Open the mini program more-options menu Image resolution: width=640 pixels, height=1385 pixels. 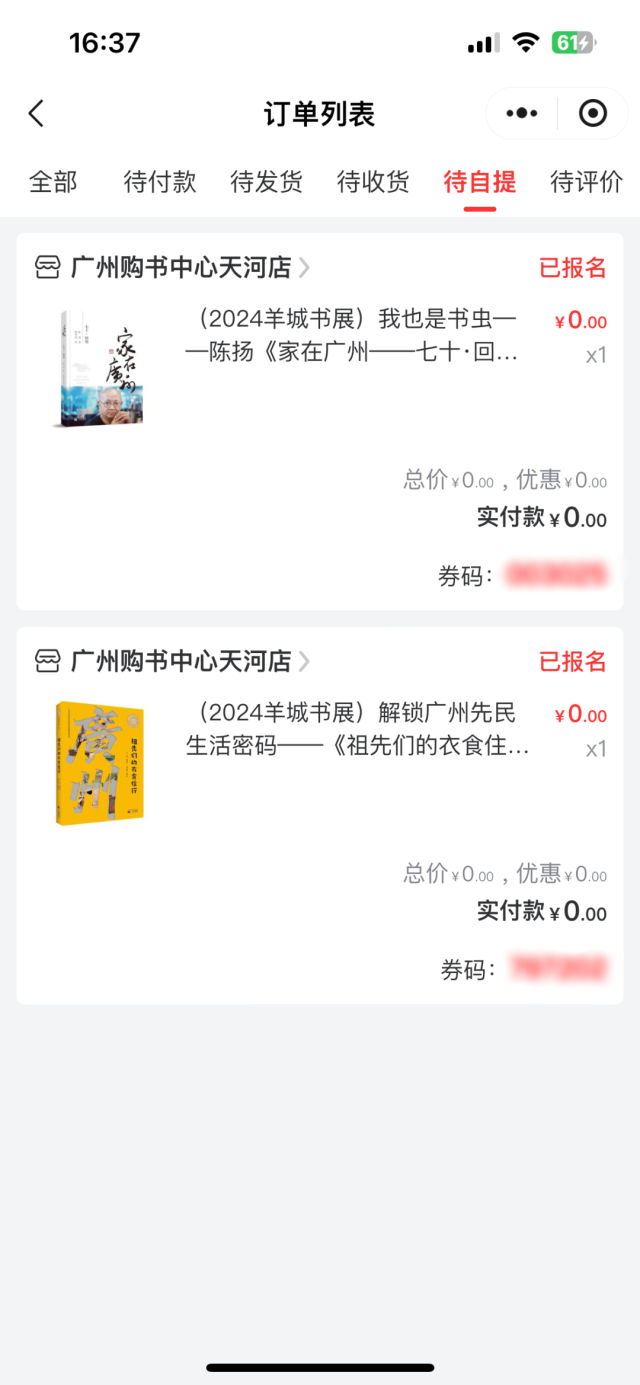click(x=522, y=114)
